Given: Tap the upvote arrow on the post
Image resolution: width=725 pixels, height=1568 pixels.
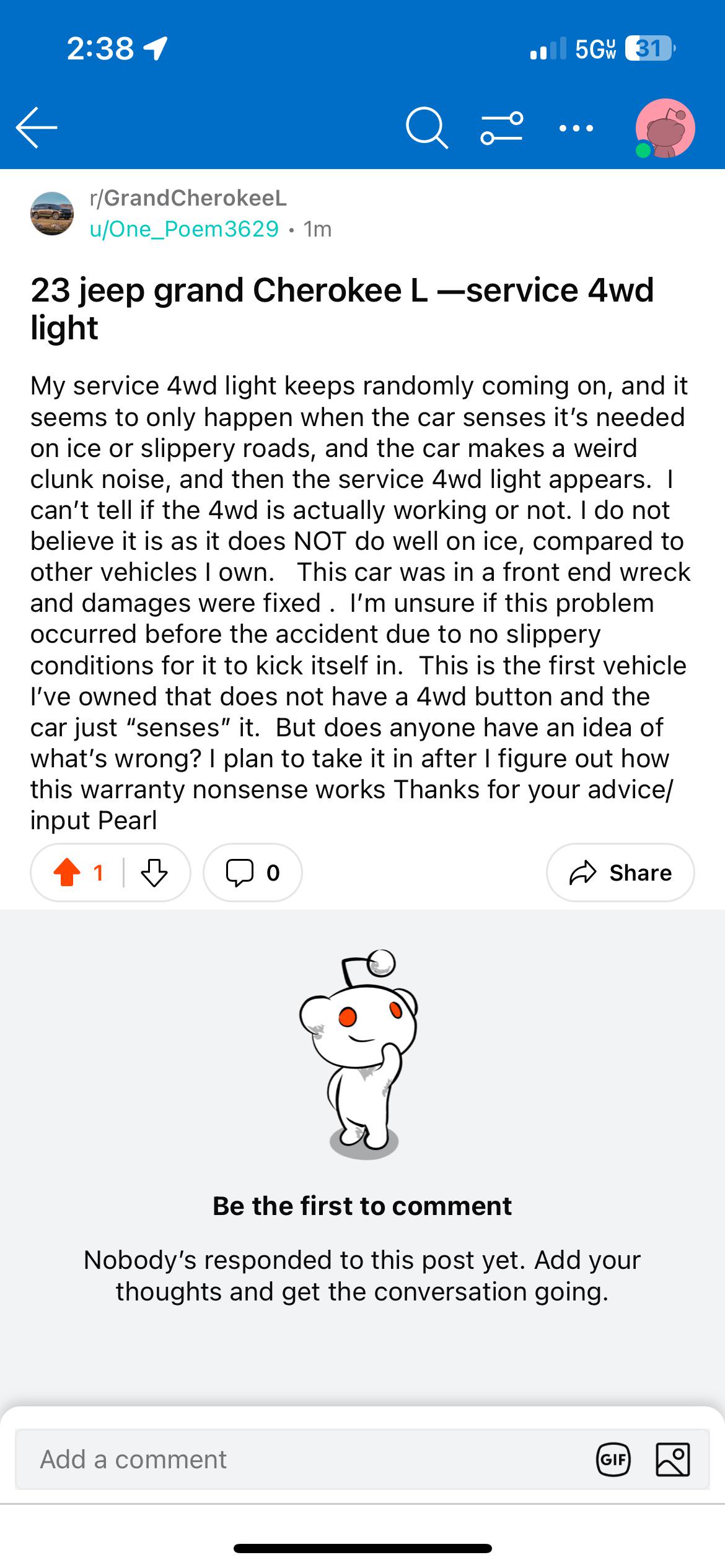Looking at the screenshot, I should 67,873.
